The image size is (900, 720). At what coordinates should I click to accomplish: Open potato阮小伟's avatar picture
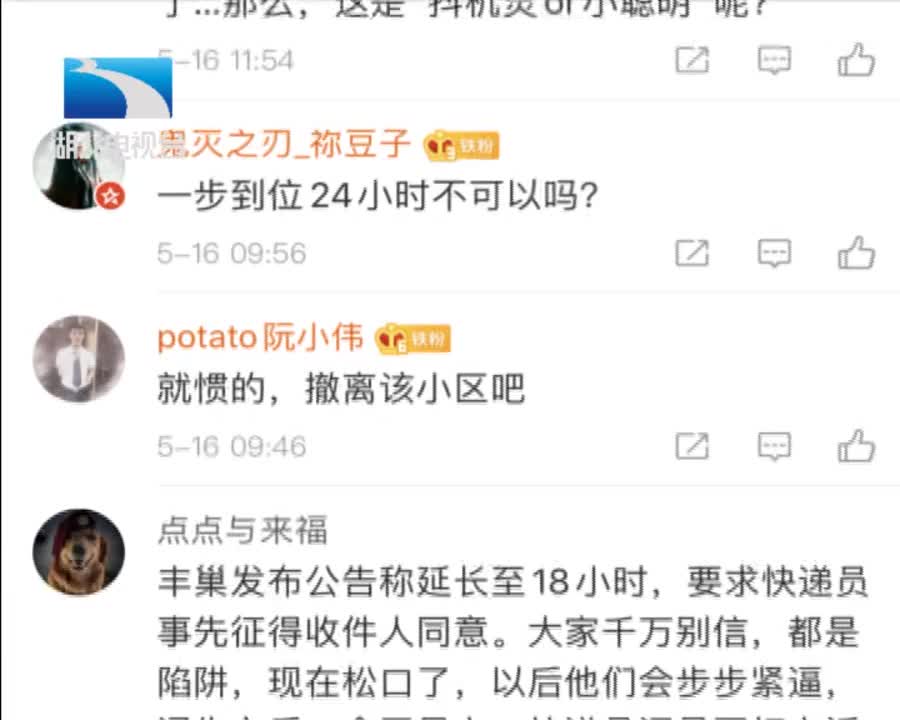click(79, 359)
